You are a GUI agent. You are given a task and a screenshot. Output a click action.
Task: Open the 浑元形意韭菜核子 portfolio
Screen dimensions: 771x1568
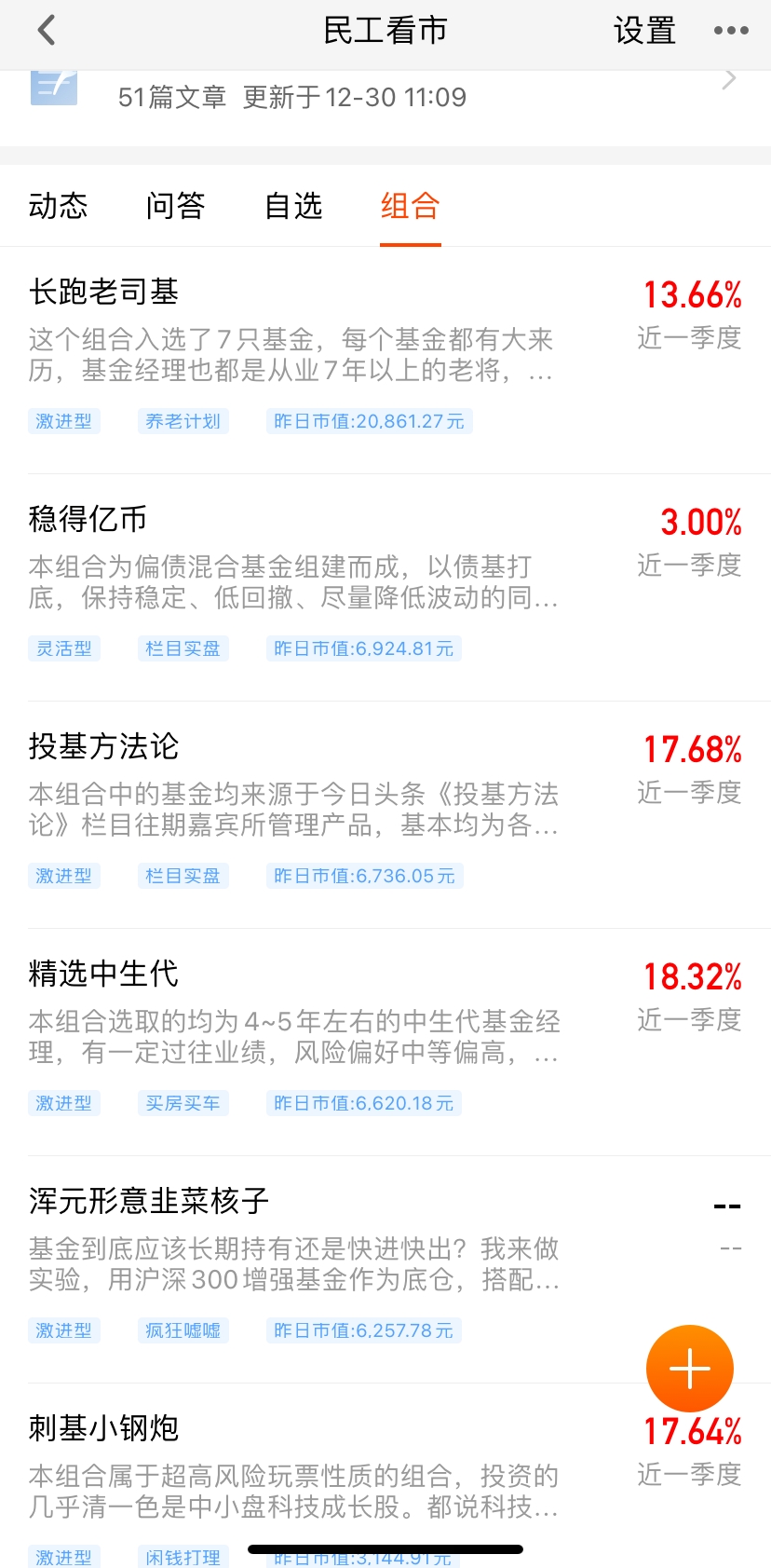tap(146, 1201)
